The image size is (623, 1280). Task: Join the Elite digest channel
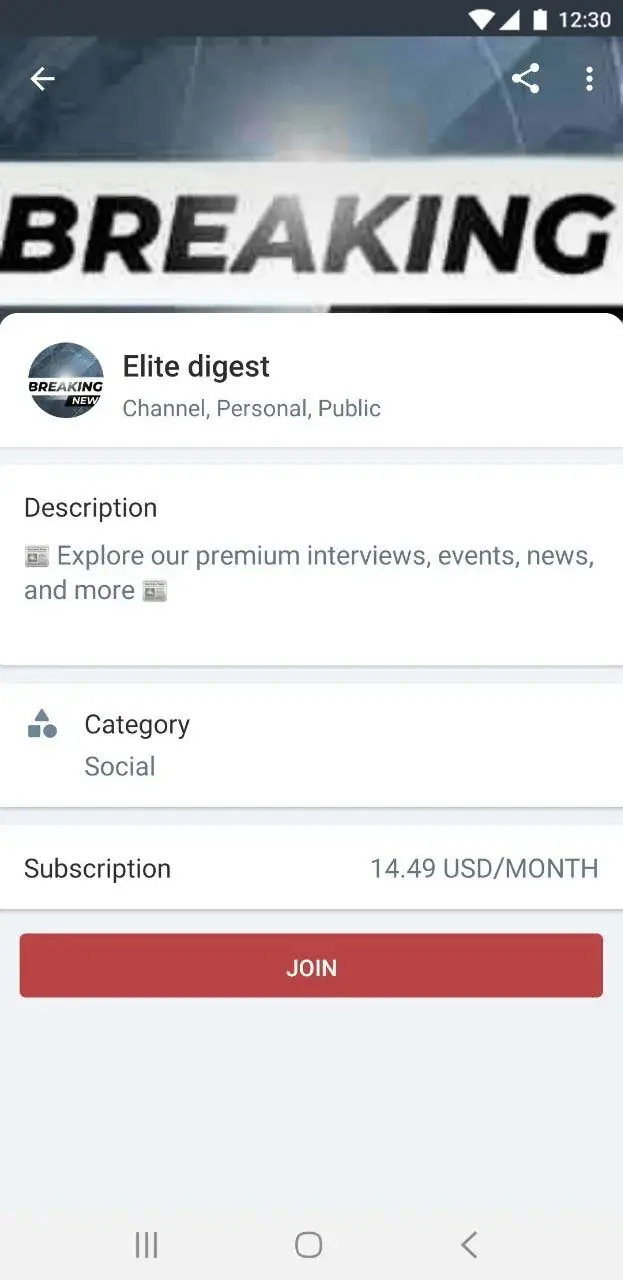[311, 966]
